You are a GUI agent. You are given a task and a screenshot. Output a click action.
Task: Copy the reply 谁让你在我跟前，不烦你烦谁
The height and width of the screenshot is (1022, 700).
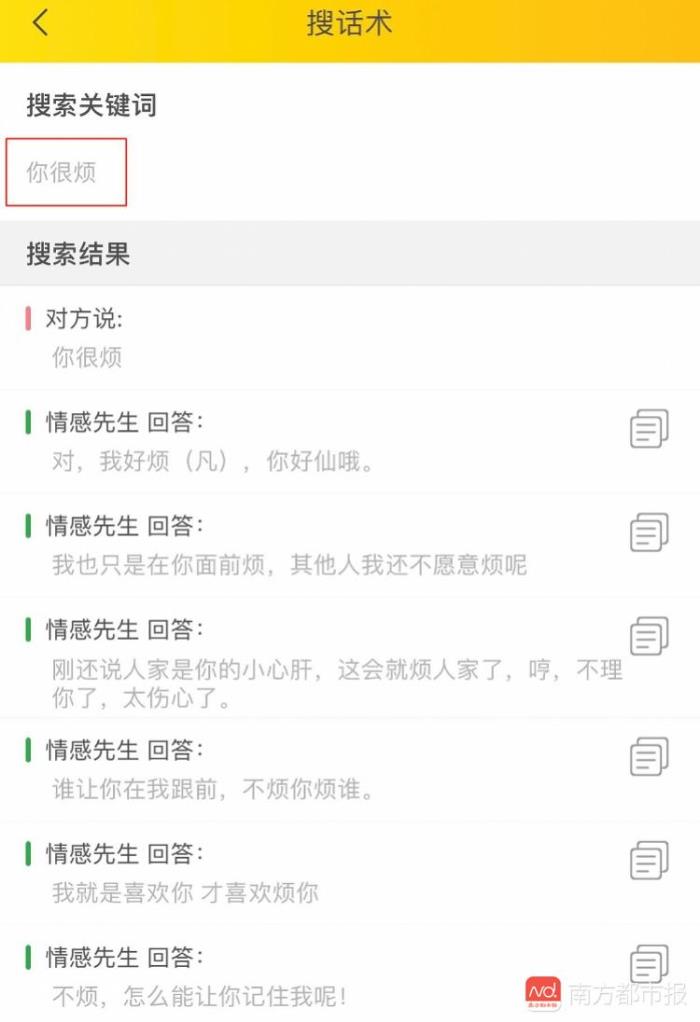click(649, 756)
